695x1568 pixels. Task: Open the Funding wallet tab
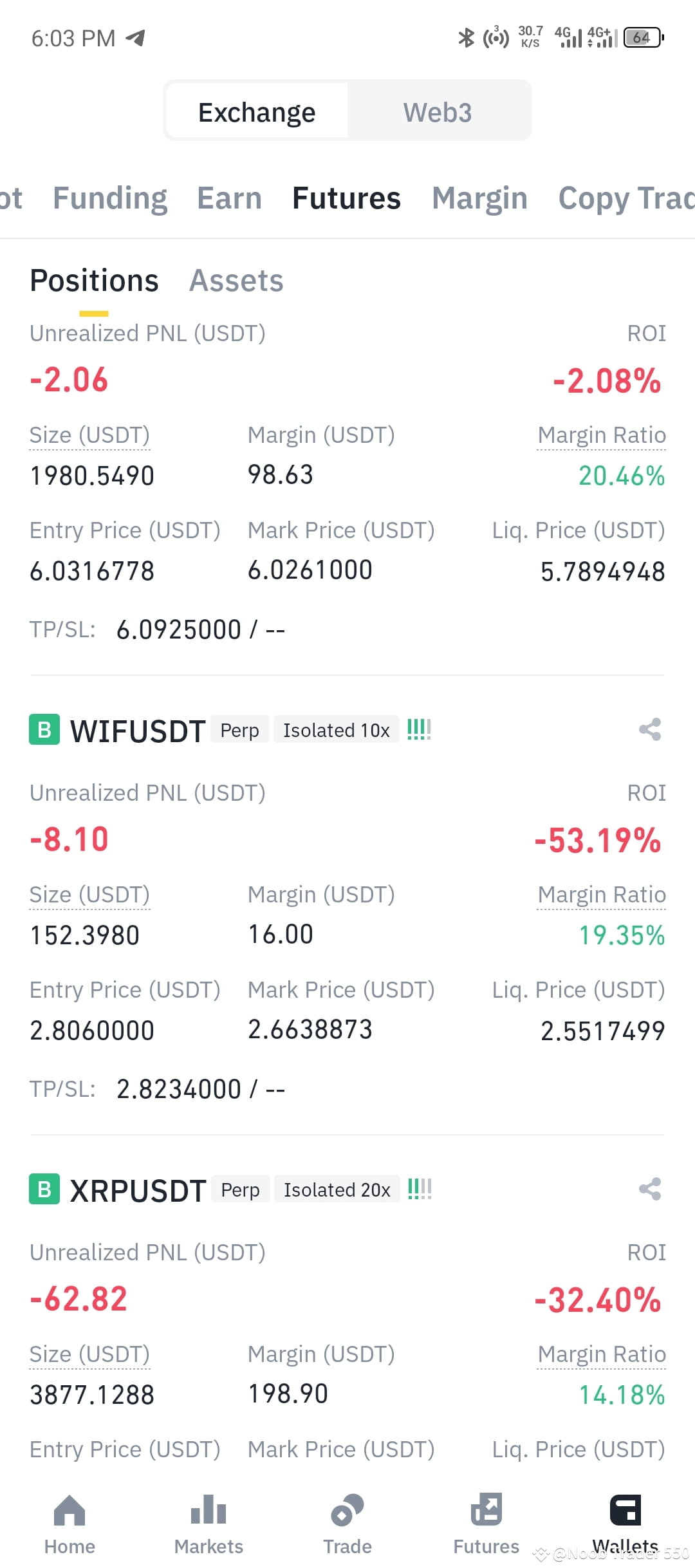click(x=110, y=198)
